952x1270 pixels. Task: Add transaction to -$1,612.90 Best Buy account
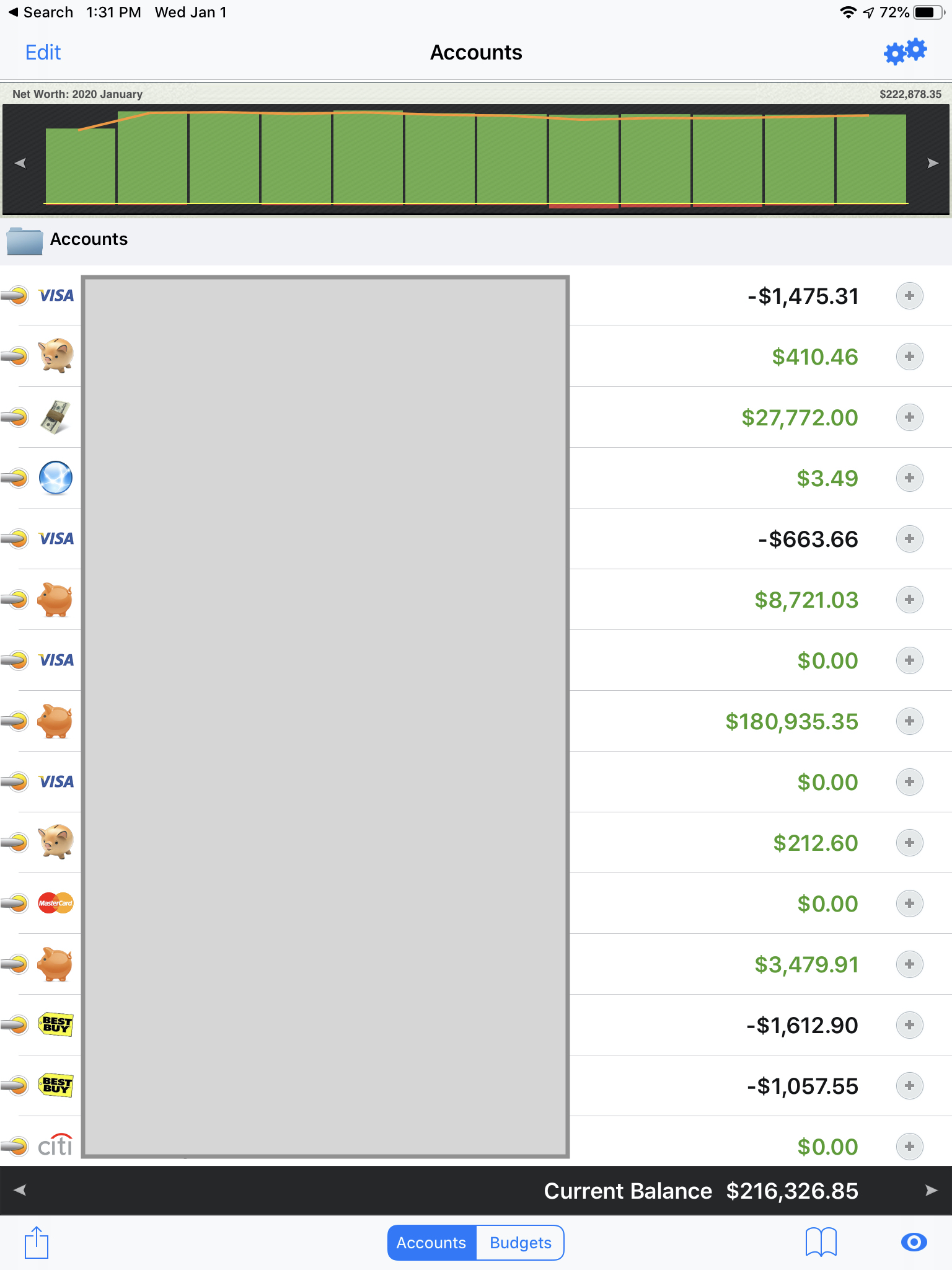(909, 1025)
